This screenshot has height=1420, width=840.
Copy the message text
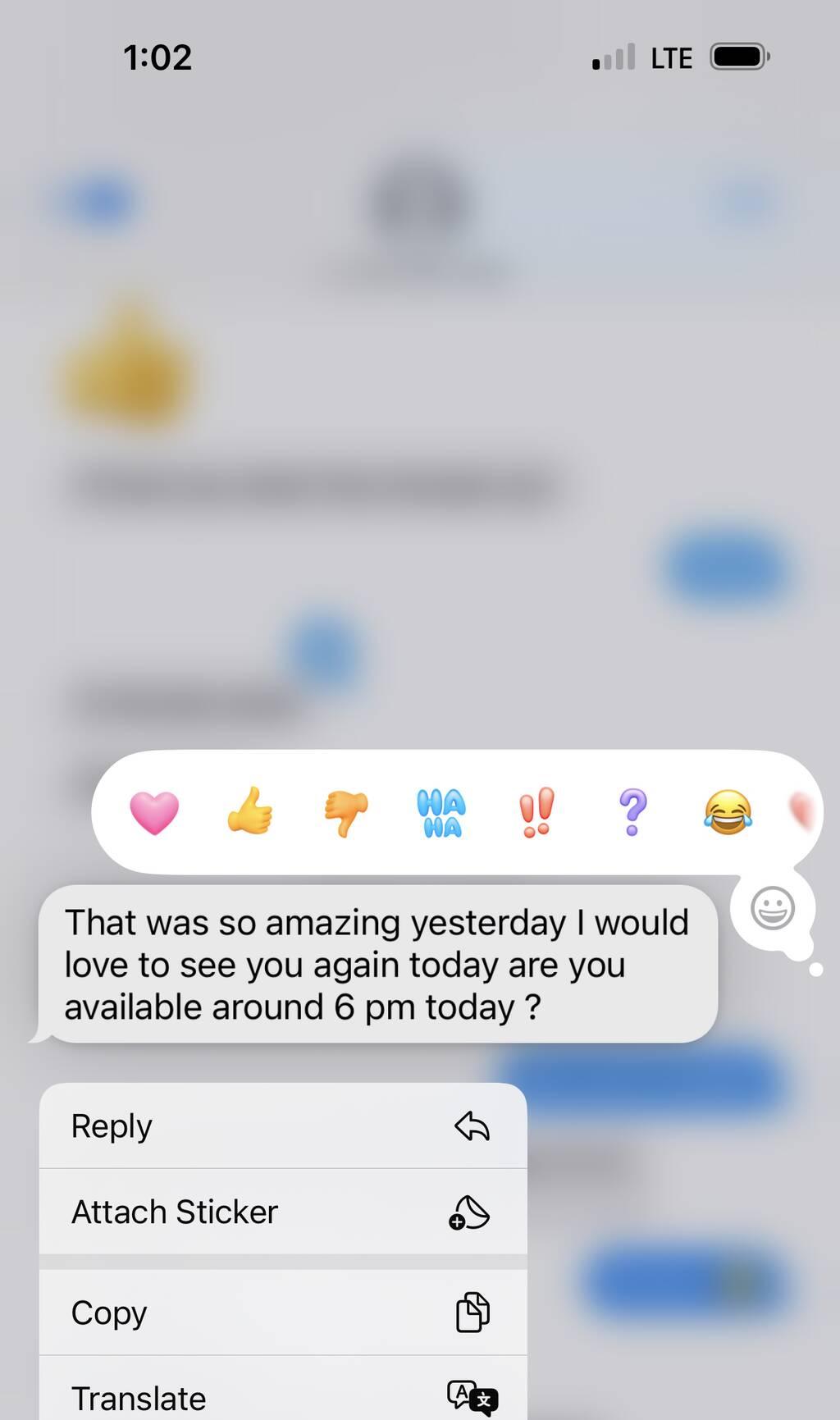coord(283,1313)
